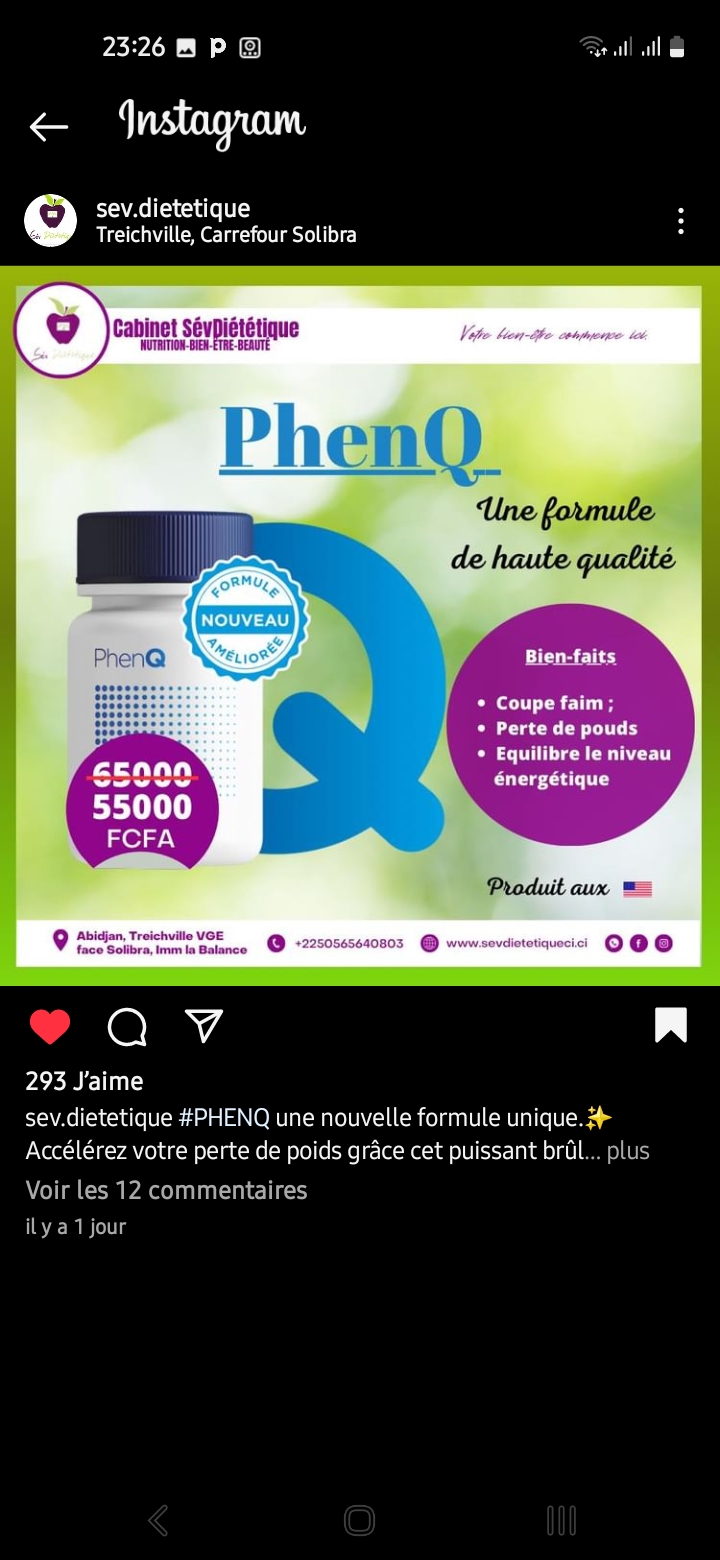The width and height of the screenshot is (720, 1560).
Task: Open Voir les 12 commentaires
Action: [166, 1190]
